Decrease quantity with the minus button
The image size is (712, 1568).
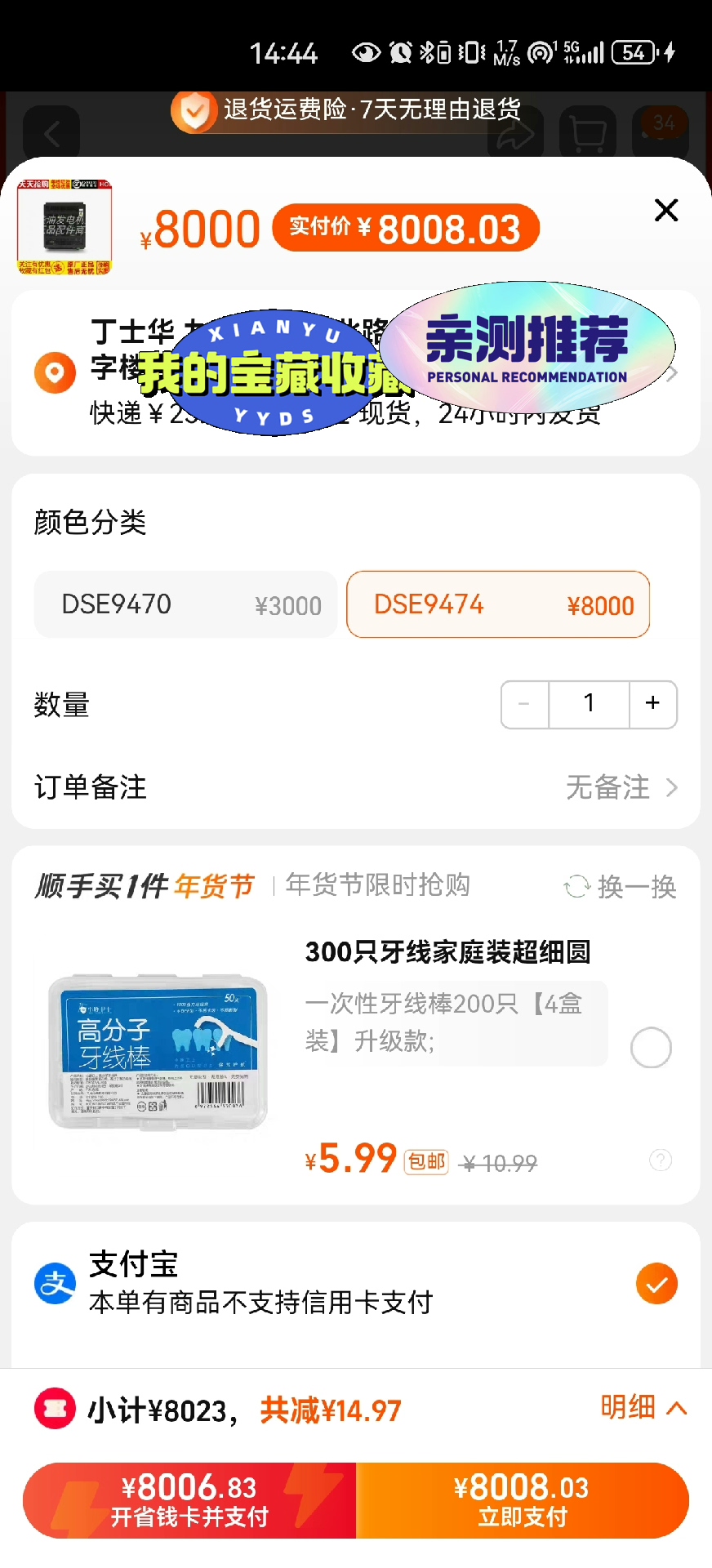[524, 704]
